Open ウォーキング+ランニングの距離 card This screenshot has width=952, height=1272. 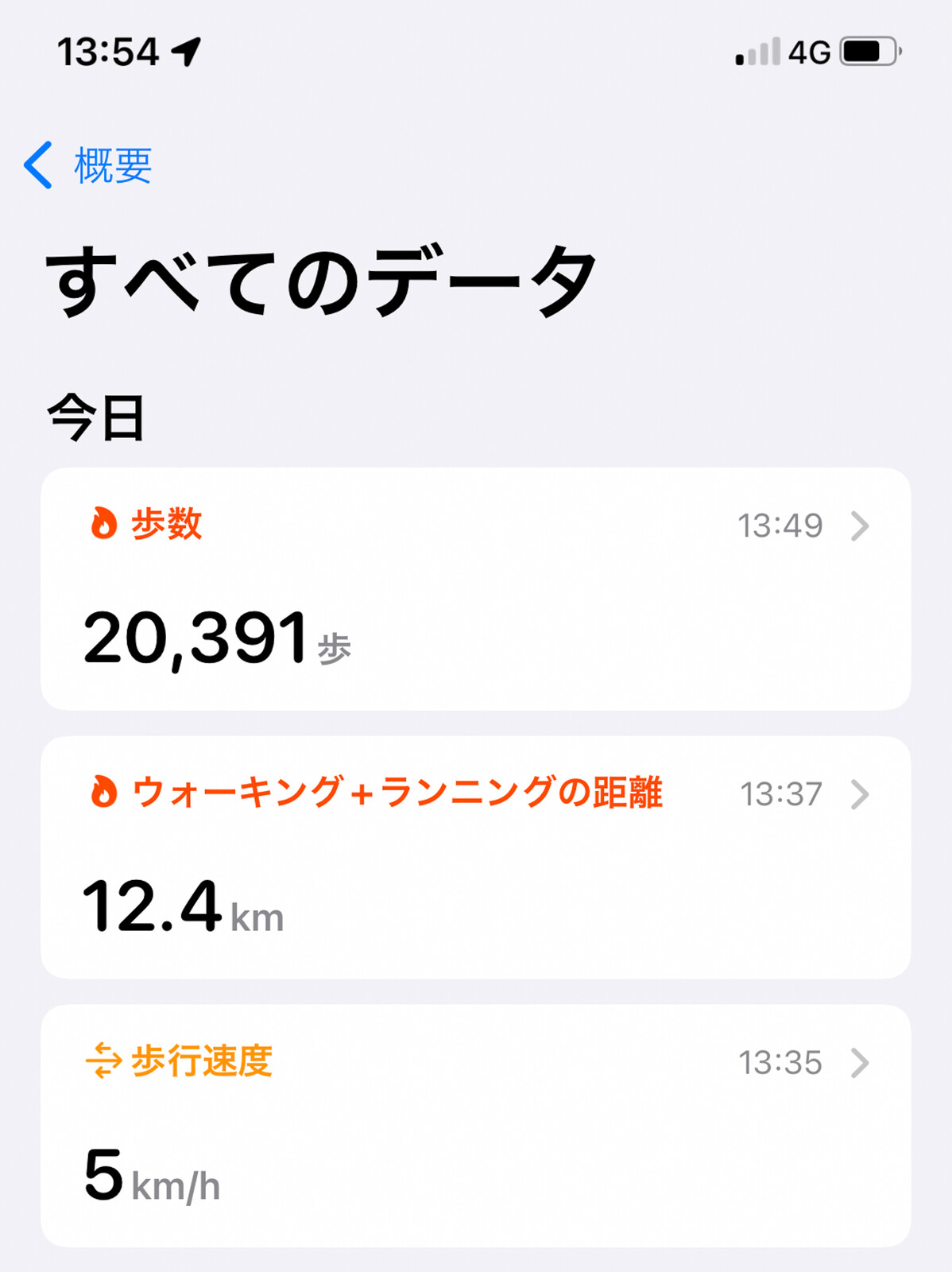(475, 857)
